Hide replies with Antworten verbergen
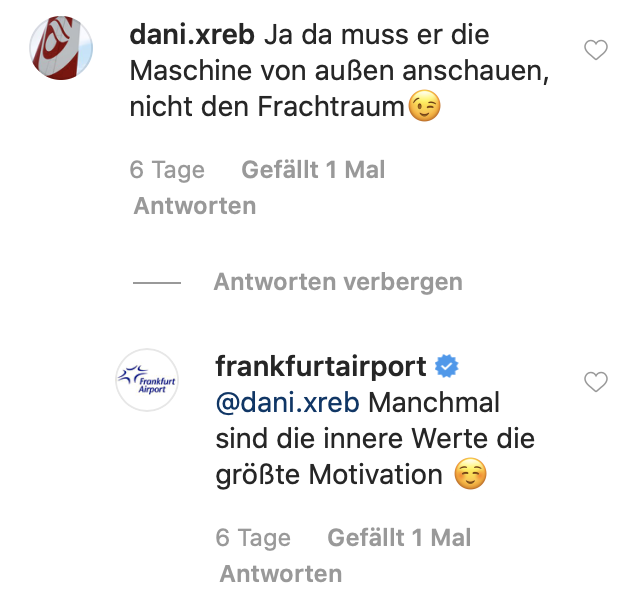 click(338, 282)
